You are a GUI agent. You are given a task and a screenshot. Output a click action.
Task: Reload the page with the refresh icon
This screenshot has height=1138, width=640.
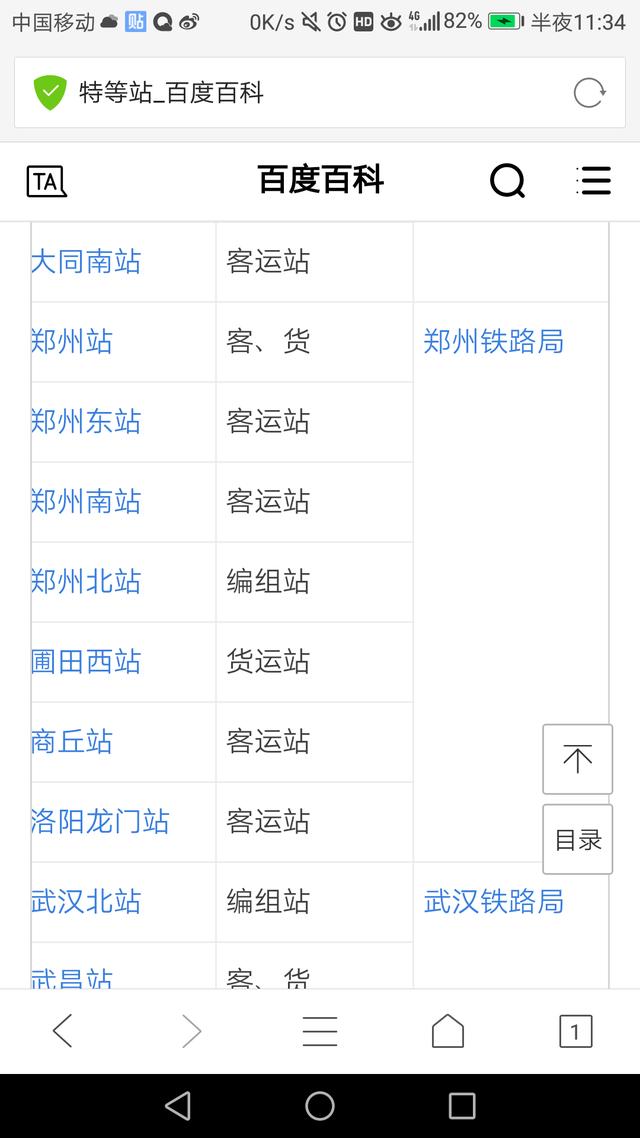click(589, 93)
